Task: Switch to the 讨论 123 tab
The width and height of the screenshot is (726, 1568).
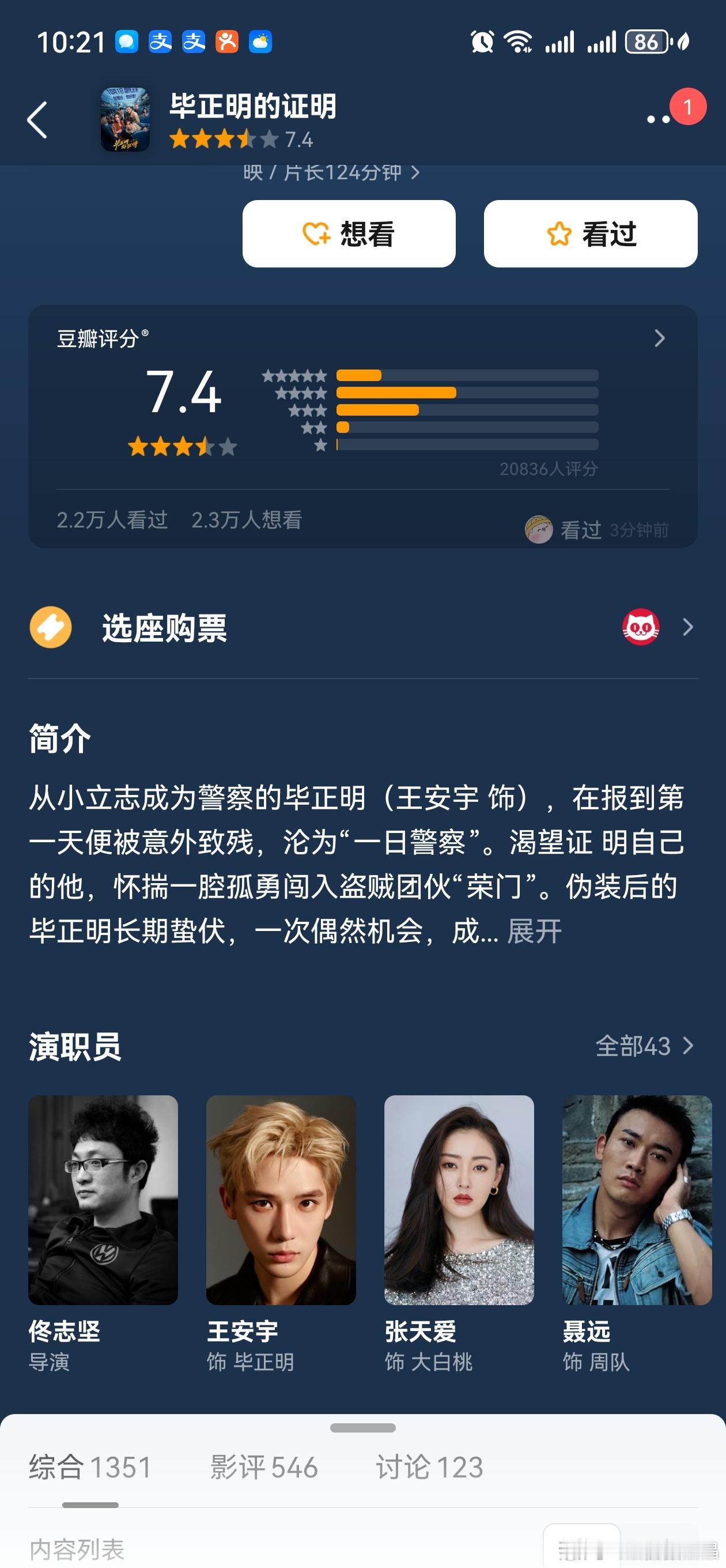Action: click(429, 1467)
